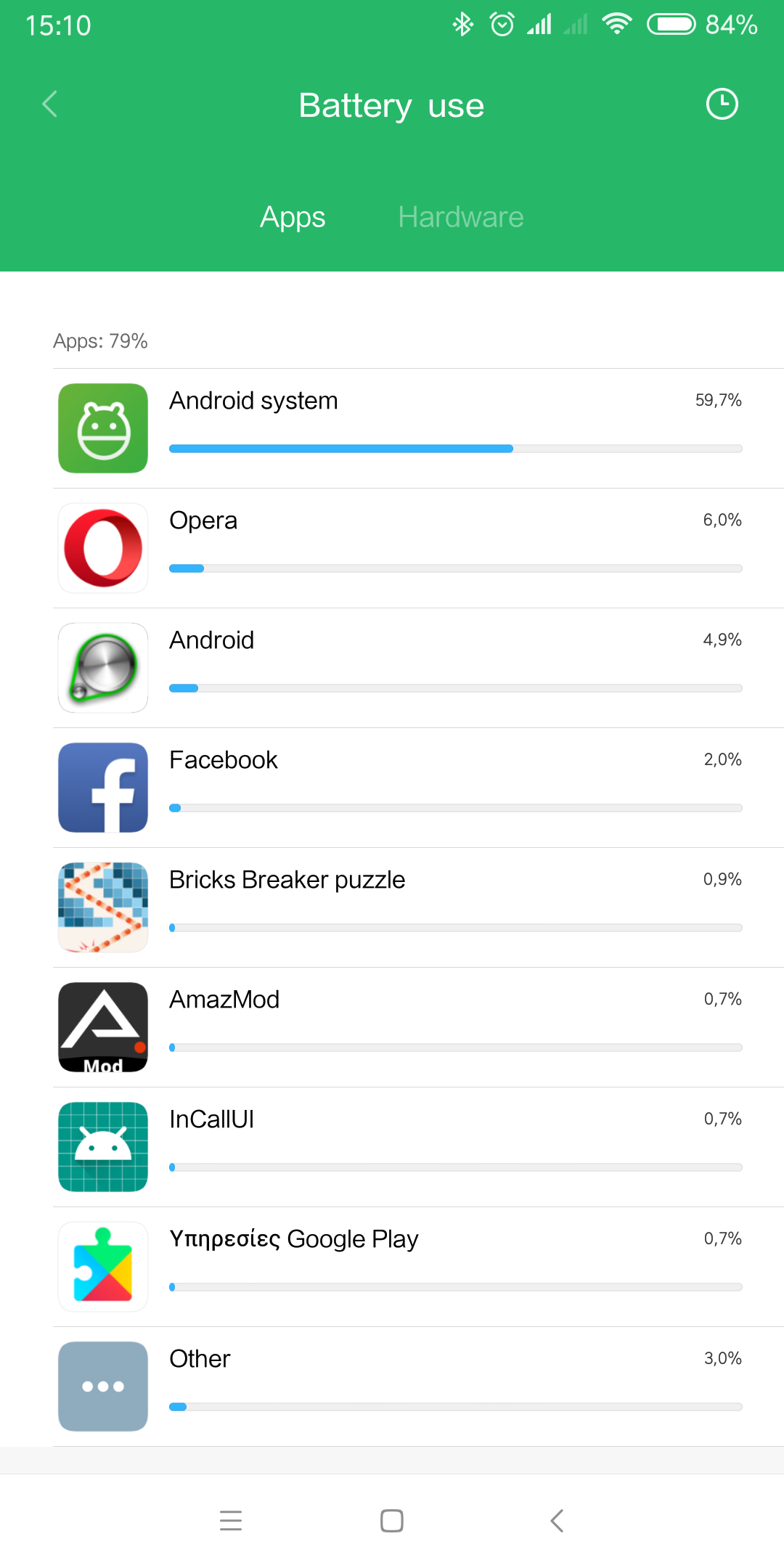Screen dimensions: 784x1568
Task: Open Υπηρεσίες Google Play battery details
Action: pos(418,1267)
